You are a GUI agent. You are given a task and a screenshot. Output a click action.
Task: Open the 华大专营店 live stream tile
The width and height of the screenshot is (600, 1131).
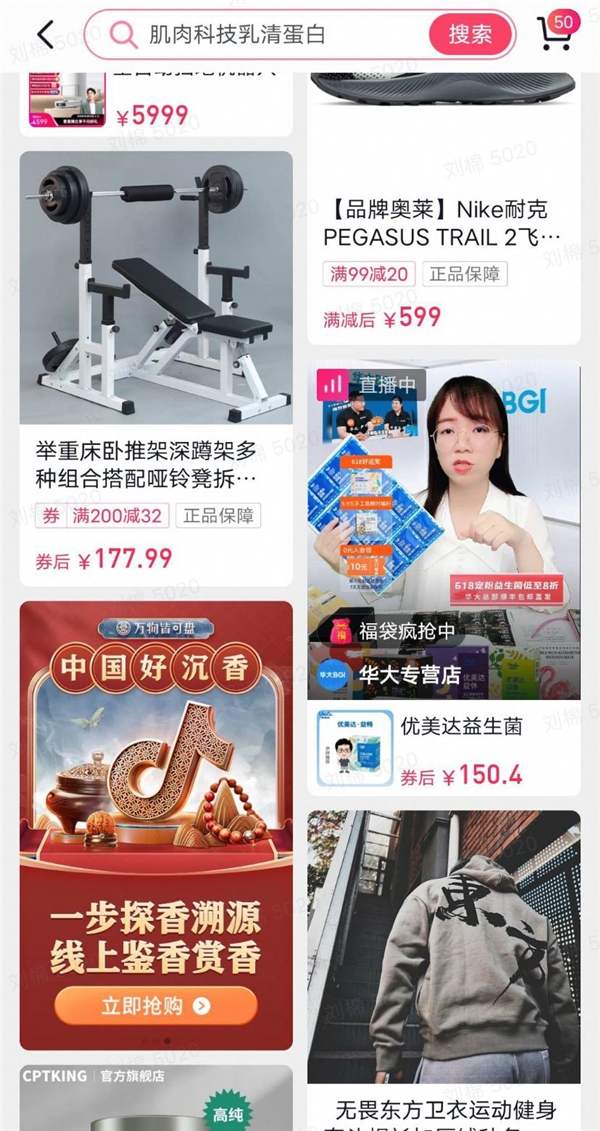[444, 530]
